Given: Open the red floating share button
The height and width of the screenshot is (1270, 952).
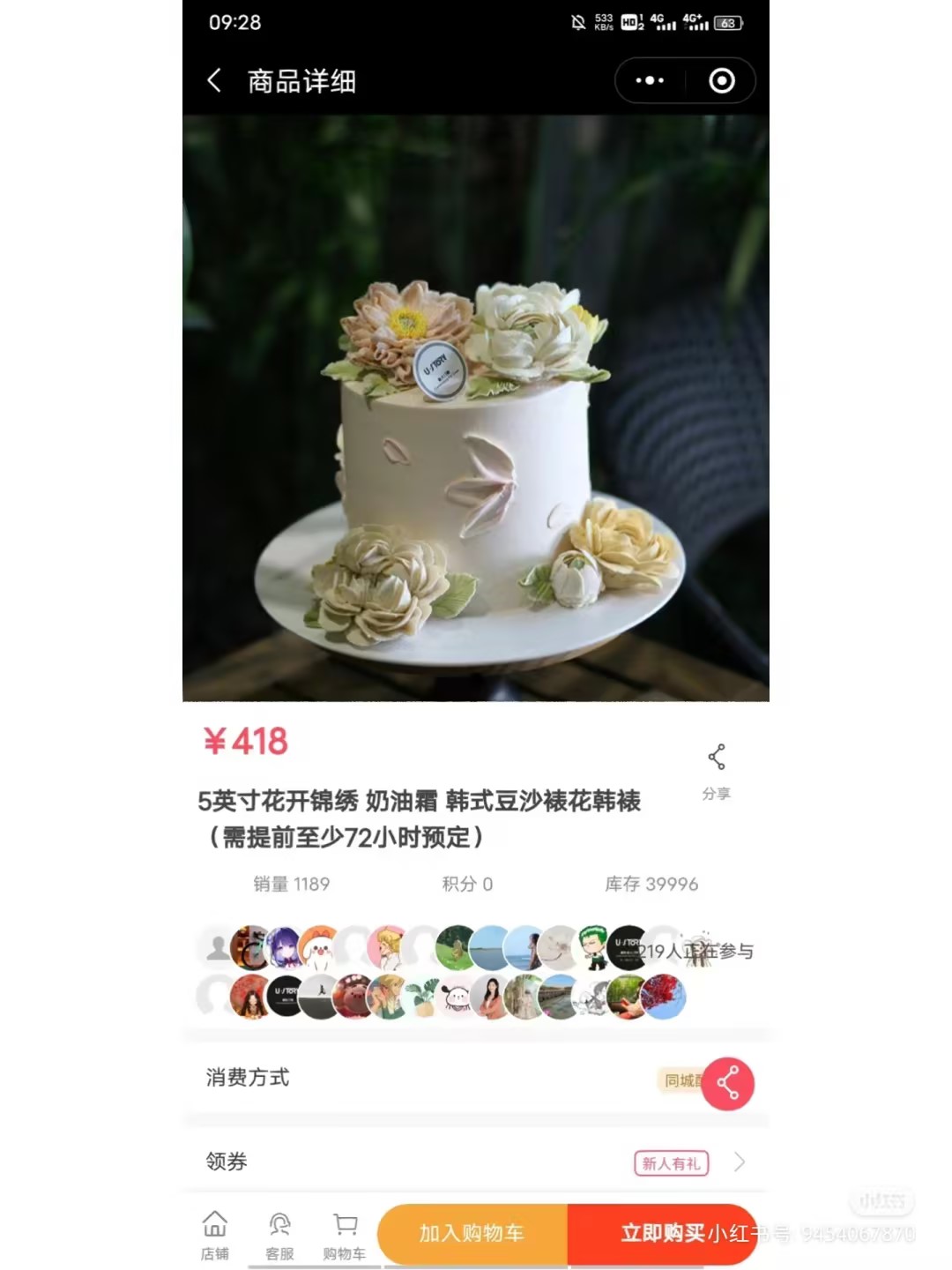Looking at the screenshot, I should 727,1083.
